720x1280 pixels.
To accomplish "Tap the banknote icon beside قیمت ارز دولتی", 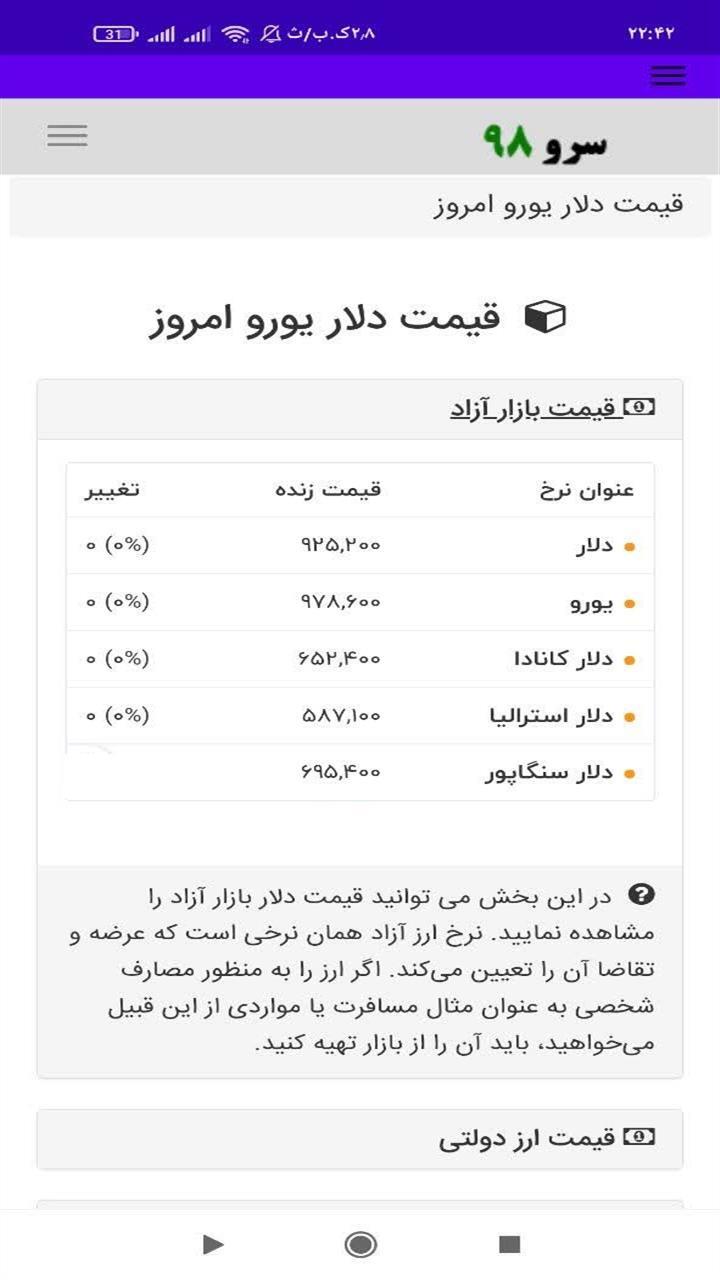I will click(641, 1137).
